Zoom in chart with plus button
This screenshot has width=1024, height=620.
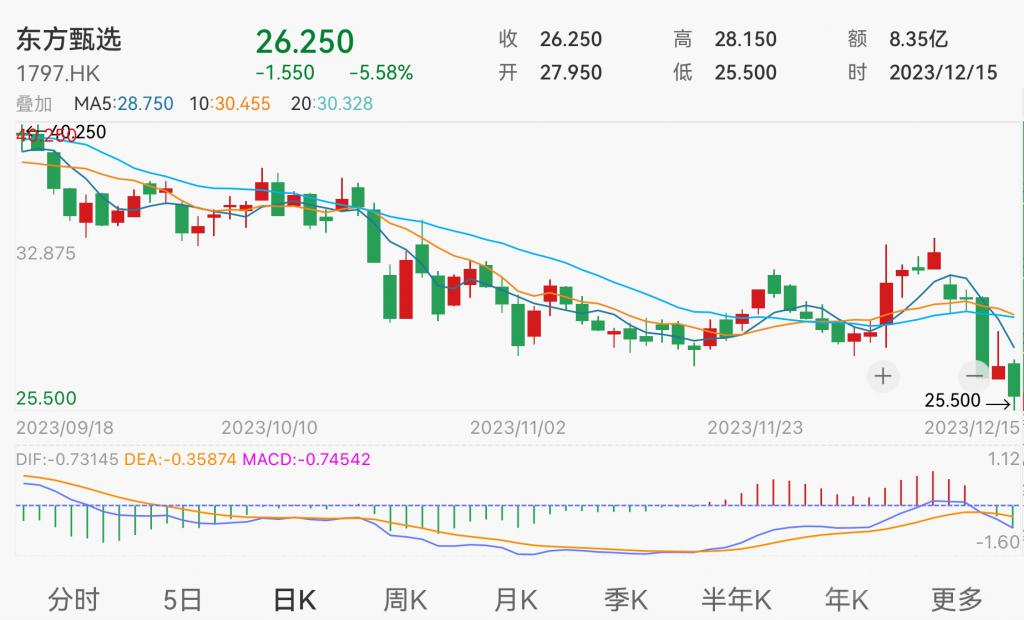click(x=883, y=376)
